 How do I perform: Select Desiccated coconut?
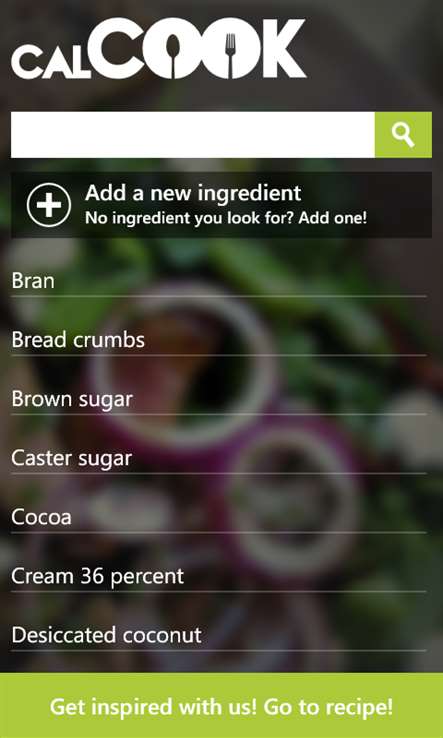(x=219, y=635)
